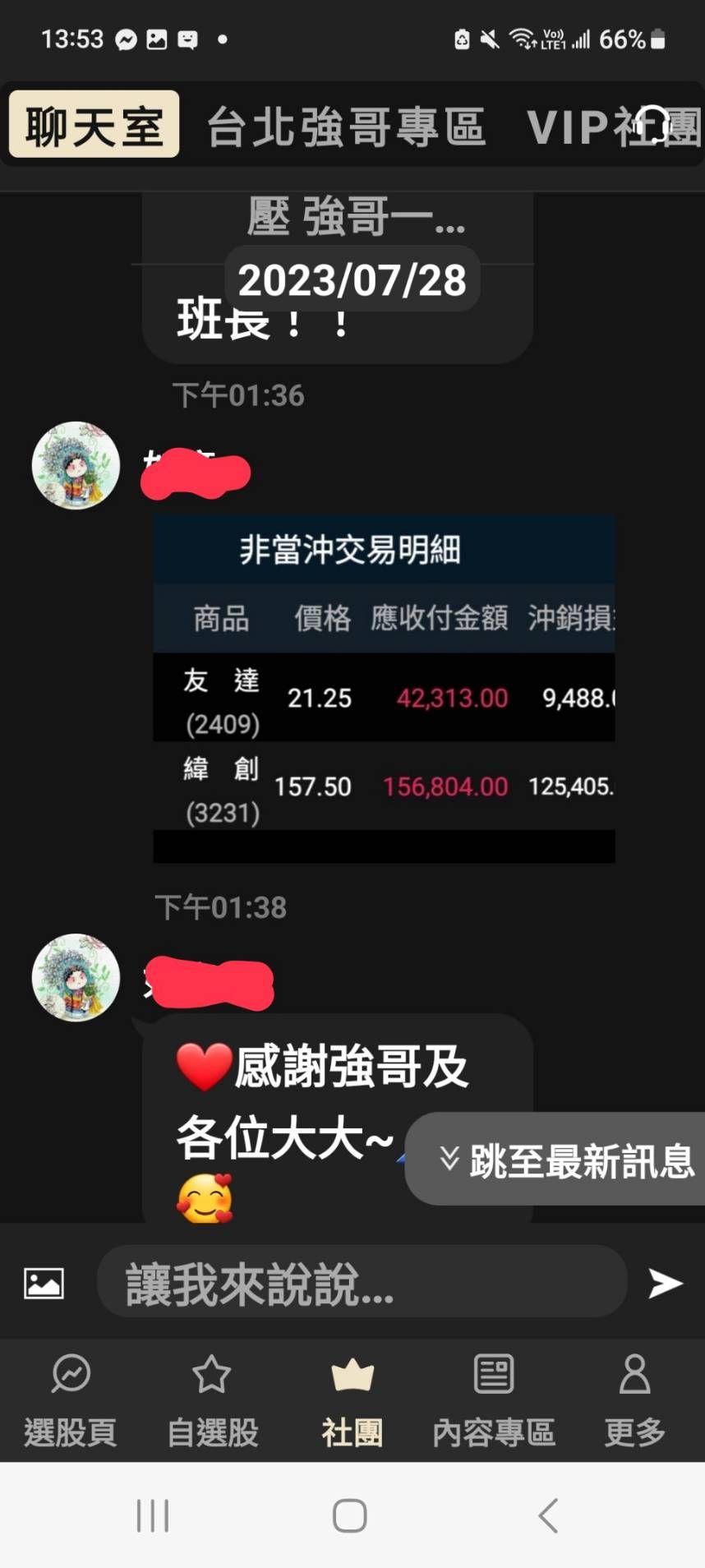705x1568 pixels.
Task: Tap the muted sound icon in the status bar
Action: point(490,38)
